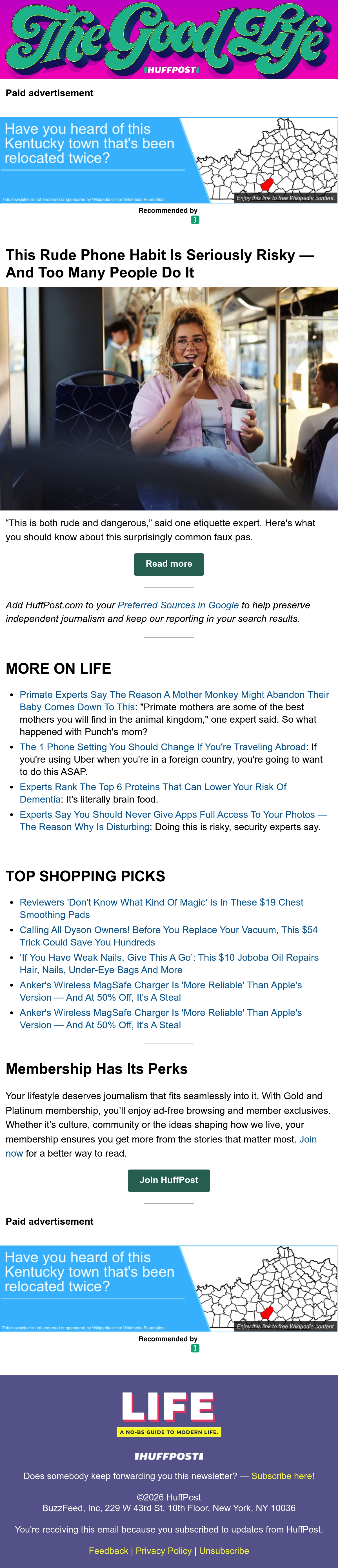338x1568 pixels.
Task: View the $19 chest smoothing pads pick
Action: (161, 908)
